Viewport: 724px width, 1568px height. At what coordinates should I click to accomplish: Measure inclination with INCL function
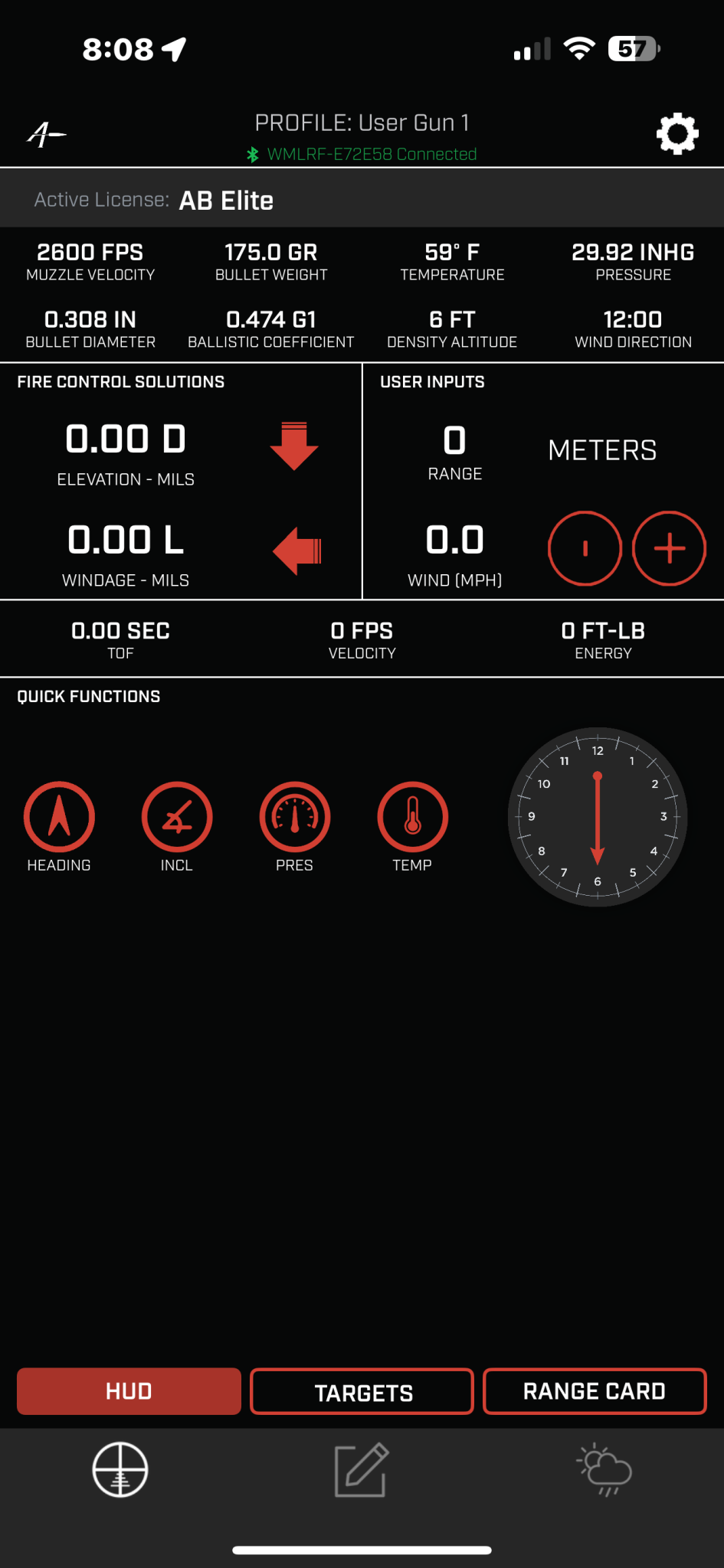tap(177, 818)
